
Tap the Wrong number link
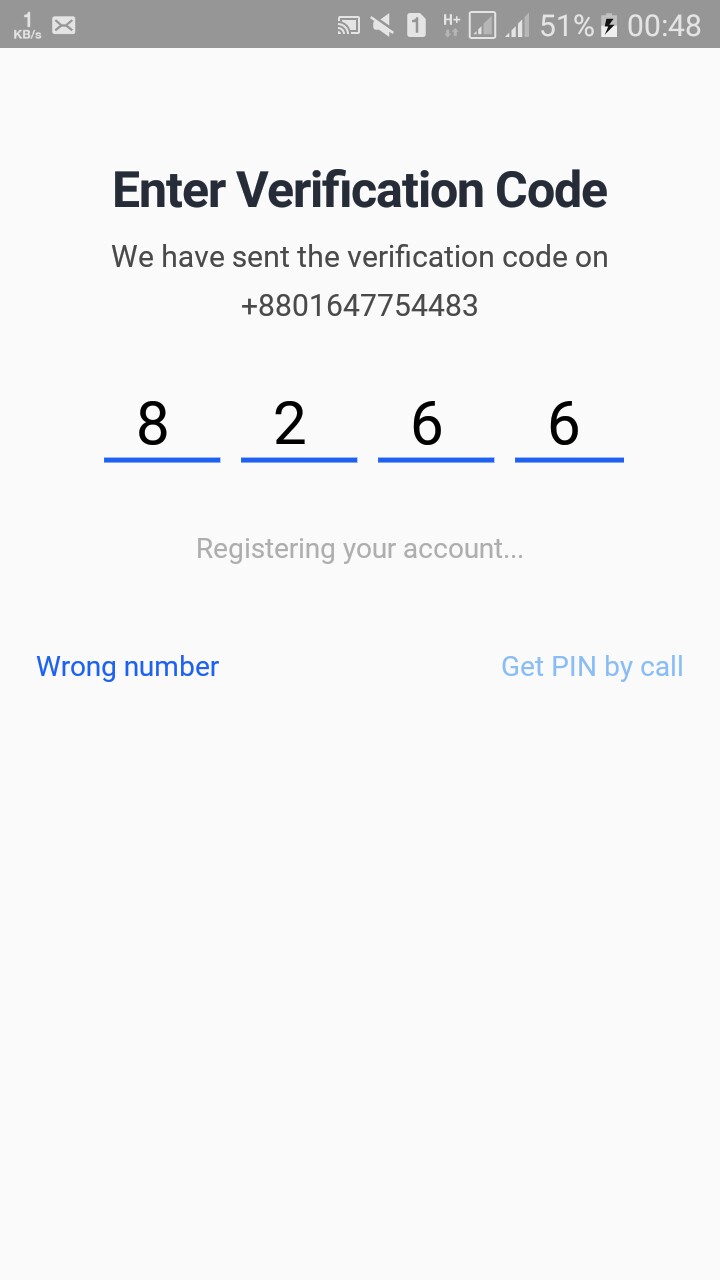pos(128,667)
